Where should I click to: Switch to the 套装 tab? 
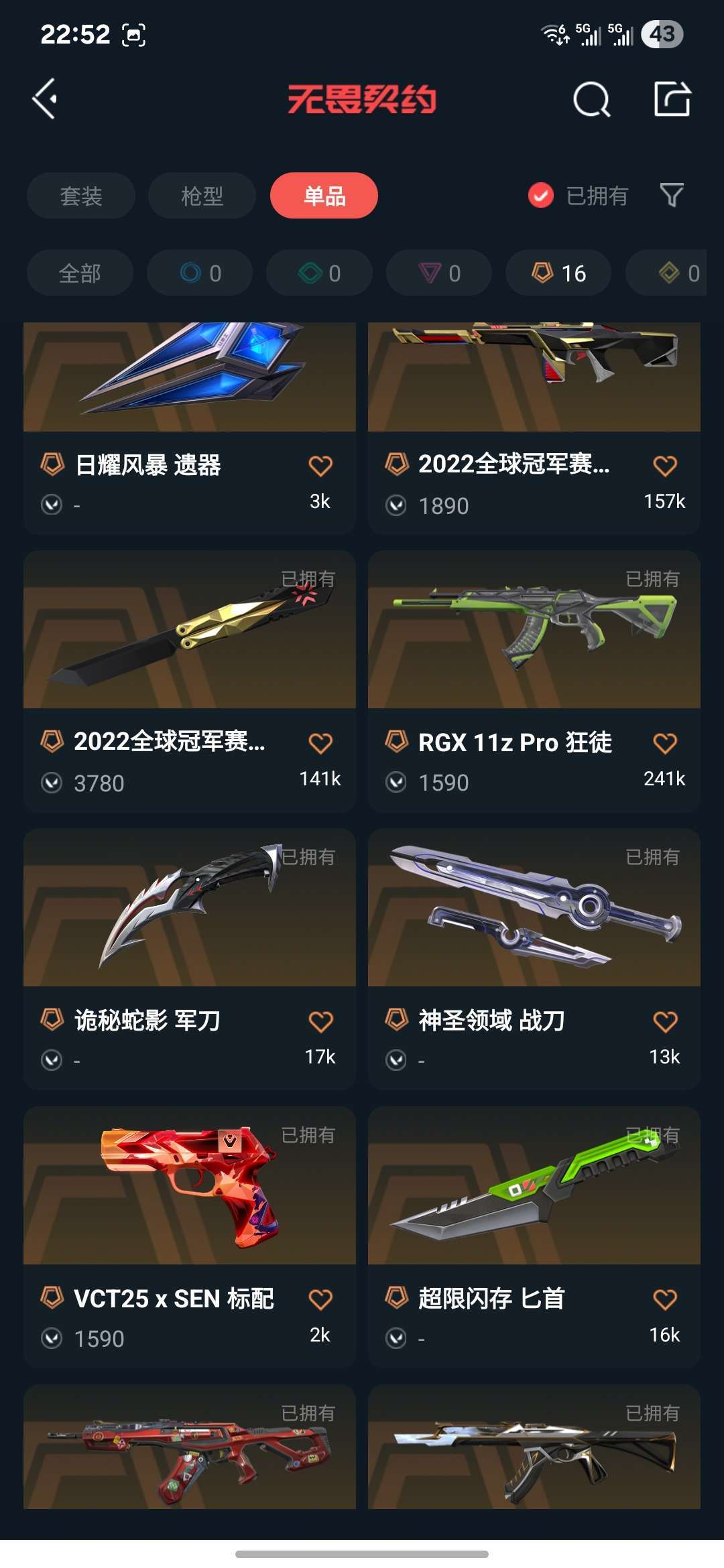click(x=81, y=196)
